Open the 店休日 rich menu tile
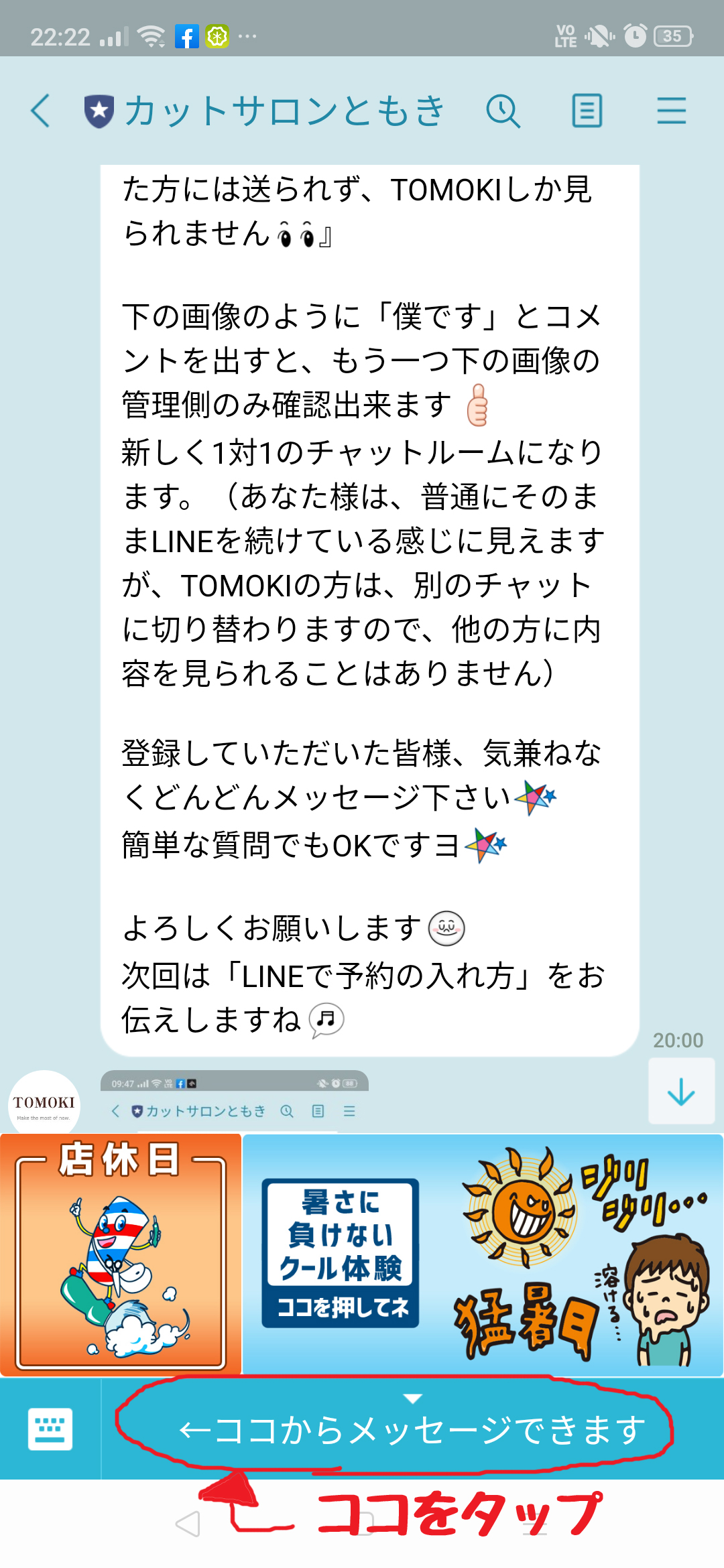This screenshot has width=724, height=1568. (121, 1254)
